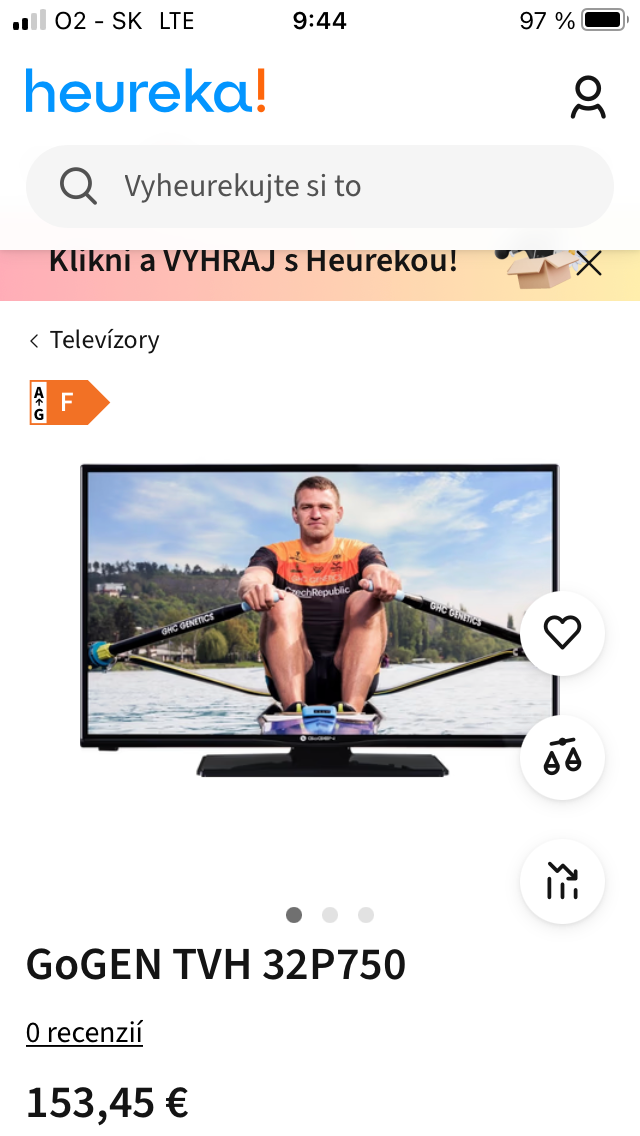This screenshot has height=1136, width=640.
Task: Open the price history chart icon
Action: pos(562,881)
